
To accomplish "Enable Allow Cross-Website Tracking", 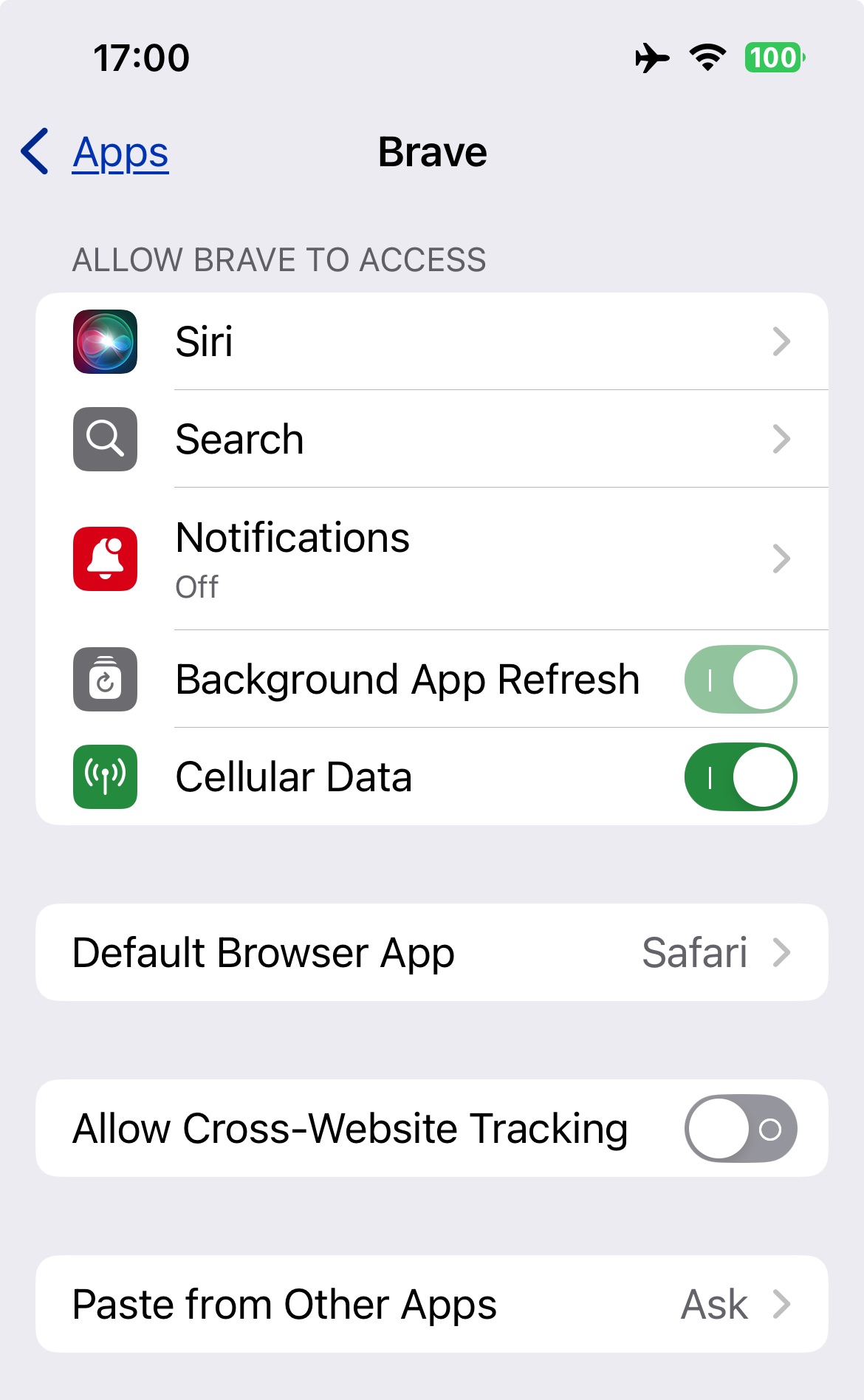I will 741,1128.
